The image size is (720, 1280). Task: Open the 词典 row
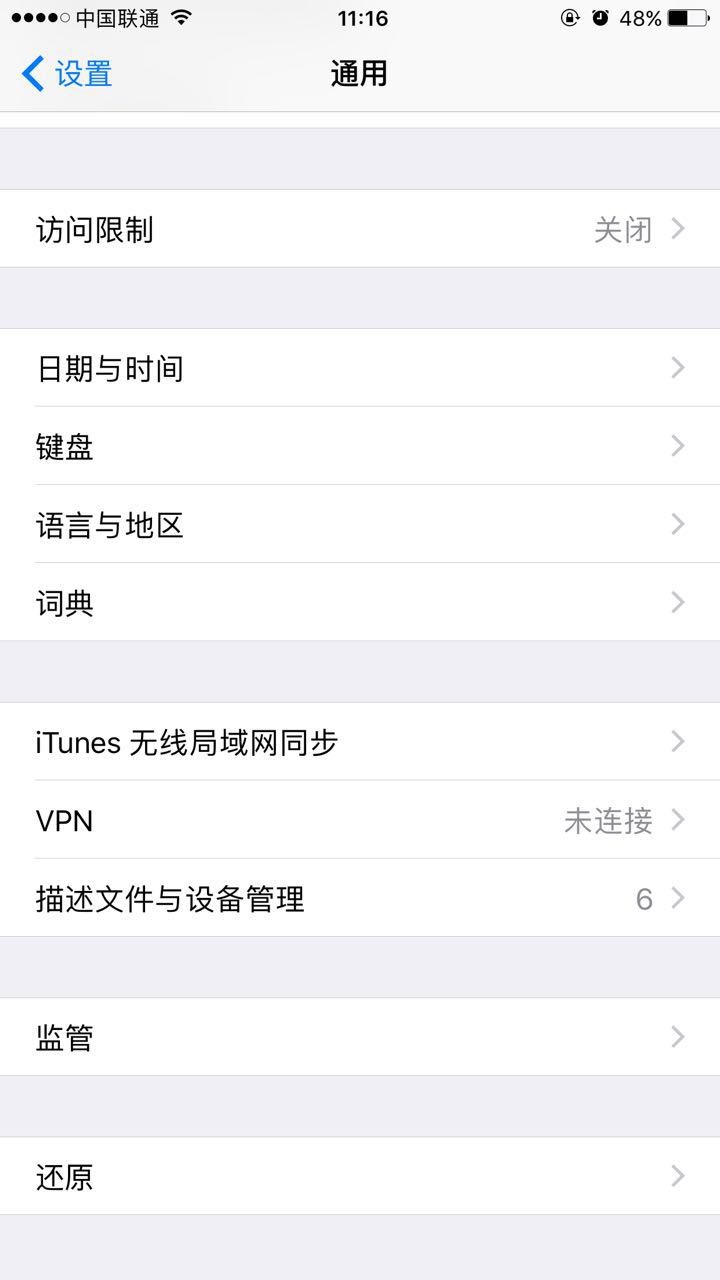tap(360, 602)
